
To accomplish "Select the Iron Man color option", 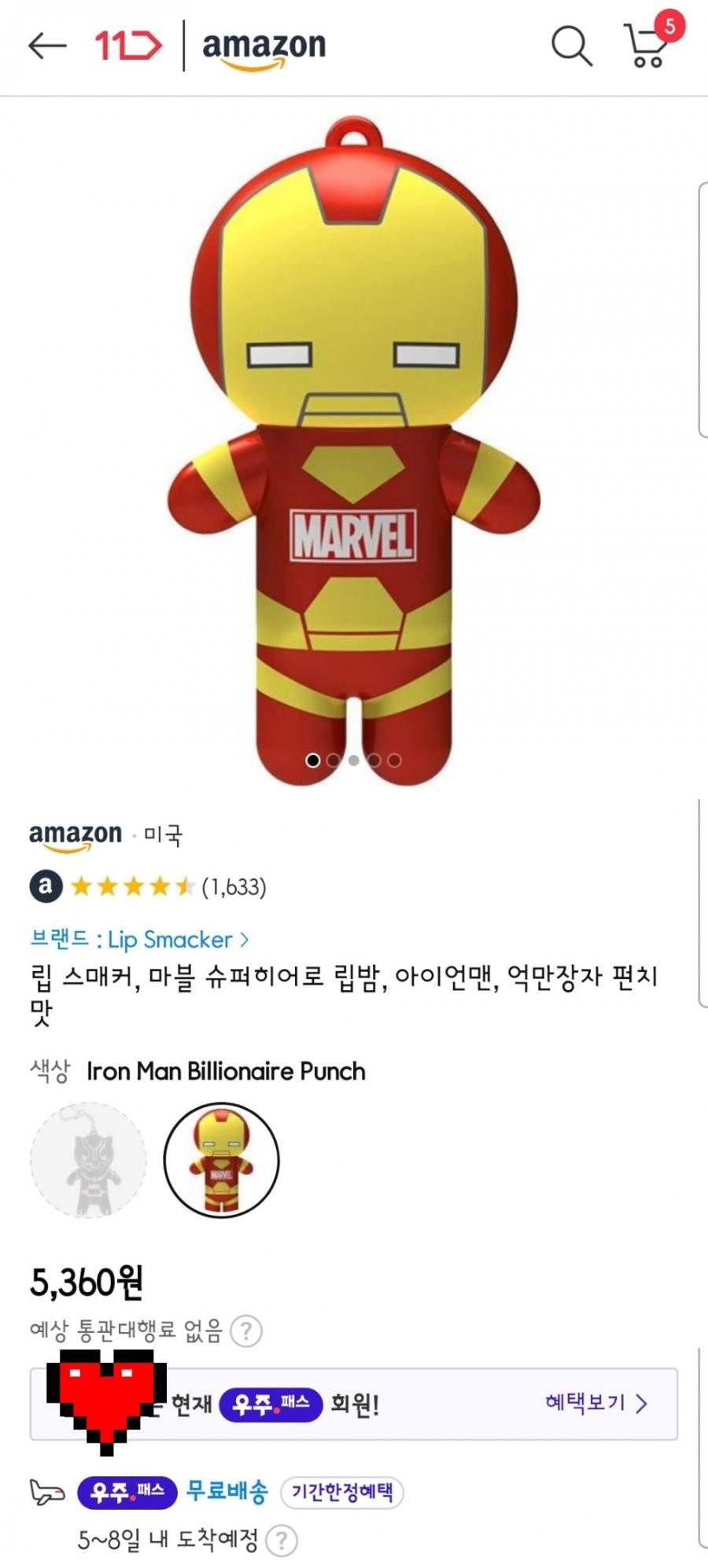I will point(221,1161).
